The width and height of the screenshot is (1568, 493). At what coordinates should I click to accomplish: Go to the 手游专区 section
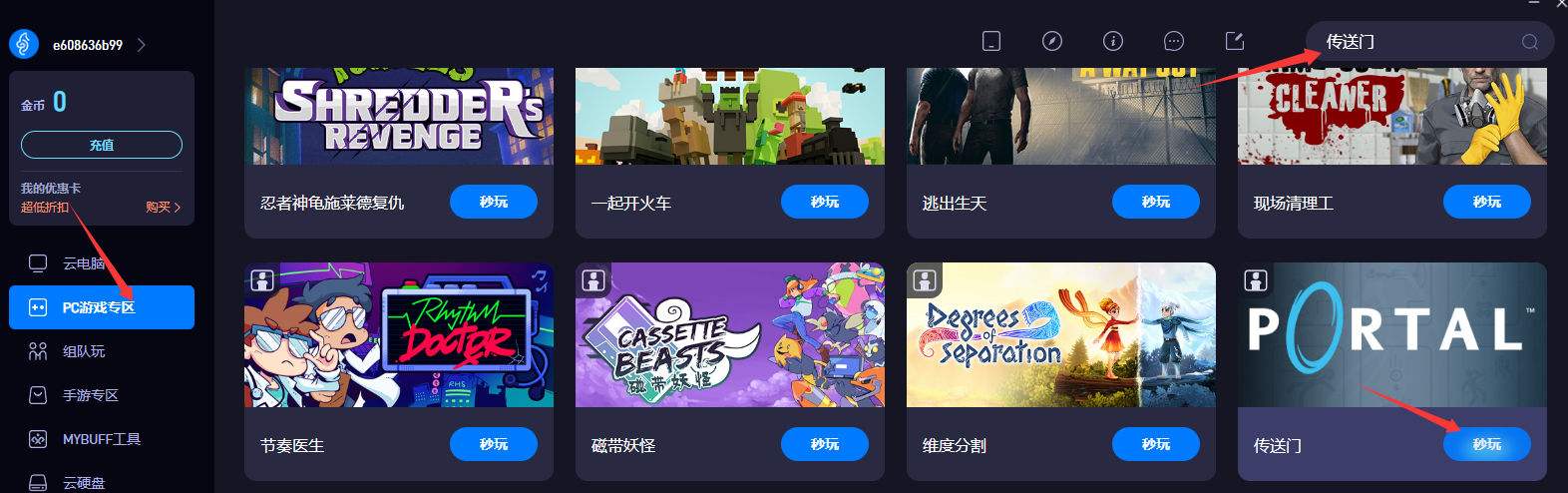point(90,395)
